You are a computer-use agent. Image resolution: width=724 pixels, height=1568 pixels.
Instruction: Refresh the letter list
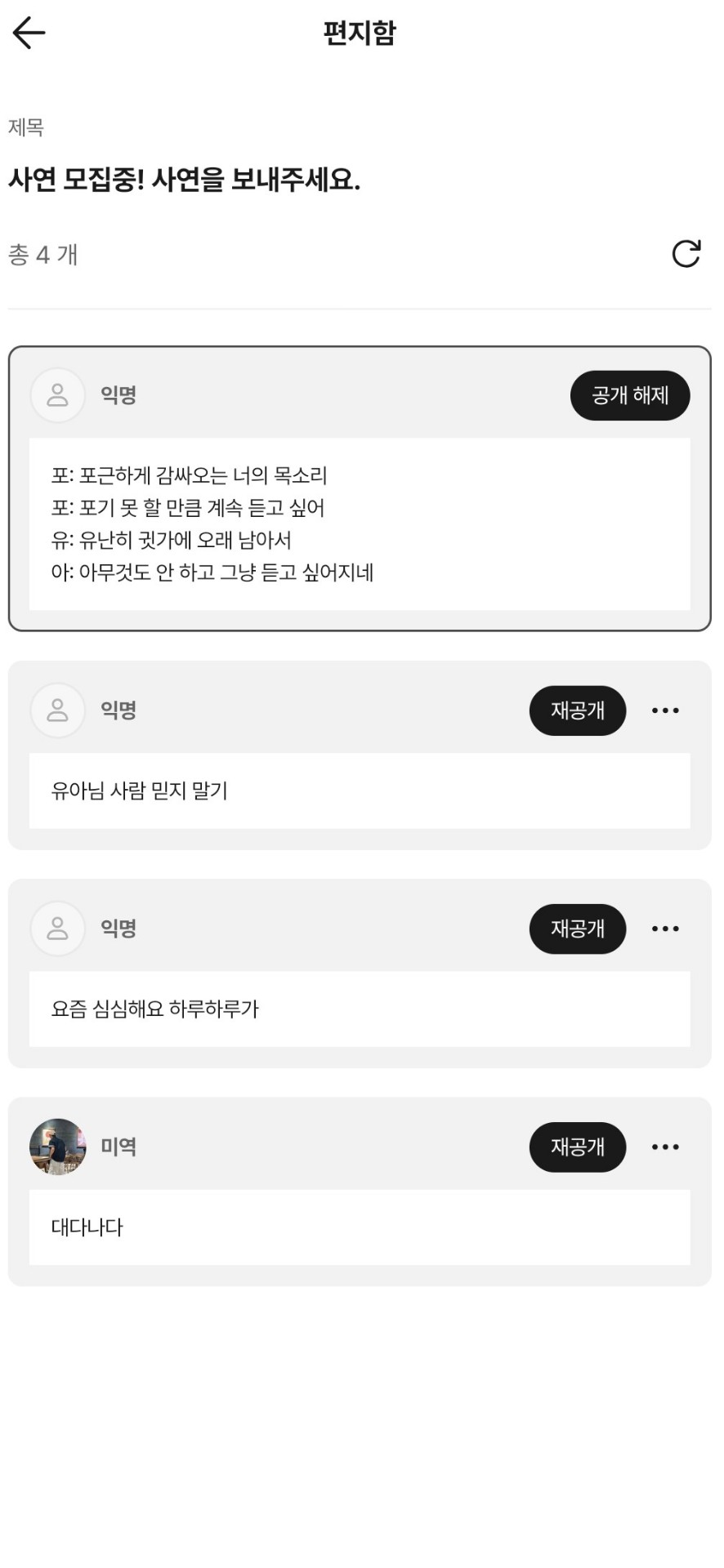tap(686, 254)
